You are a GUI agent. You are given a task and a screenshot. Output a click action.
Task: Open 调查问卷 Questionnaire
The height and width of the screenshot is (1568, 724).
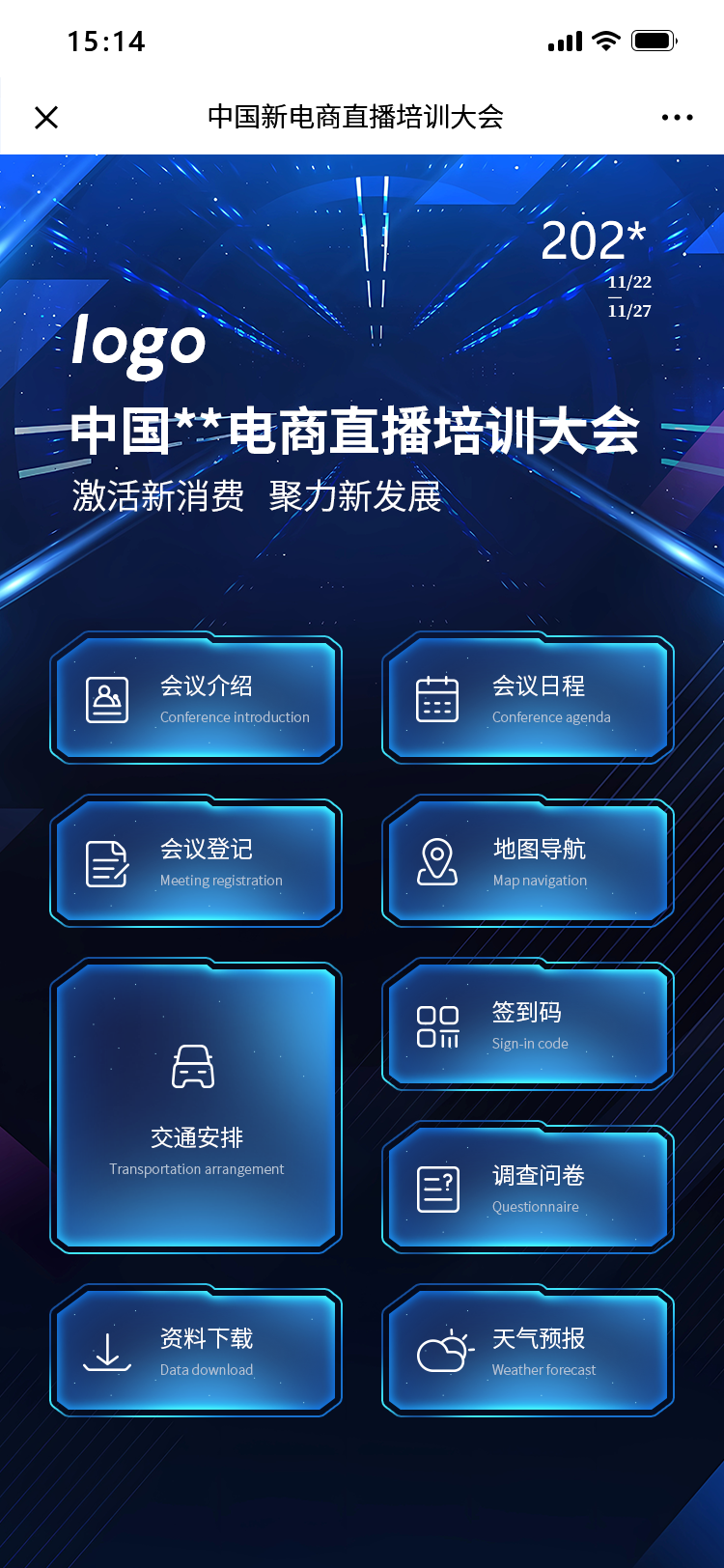(x=528, y=1190)
